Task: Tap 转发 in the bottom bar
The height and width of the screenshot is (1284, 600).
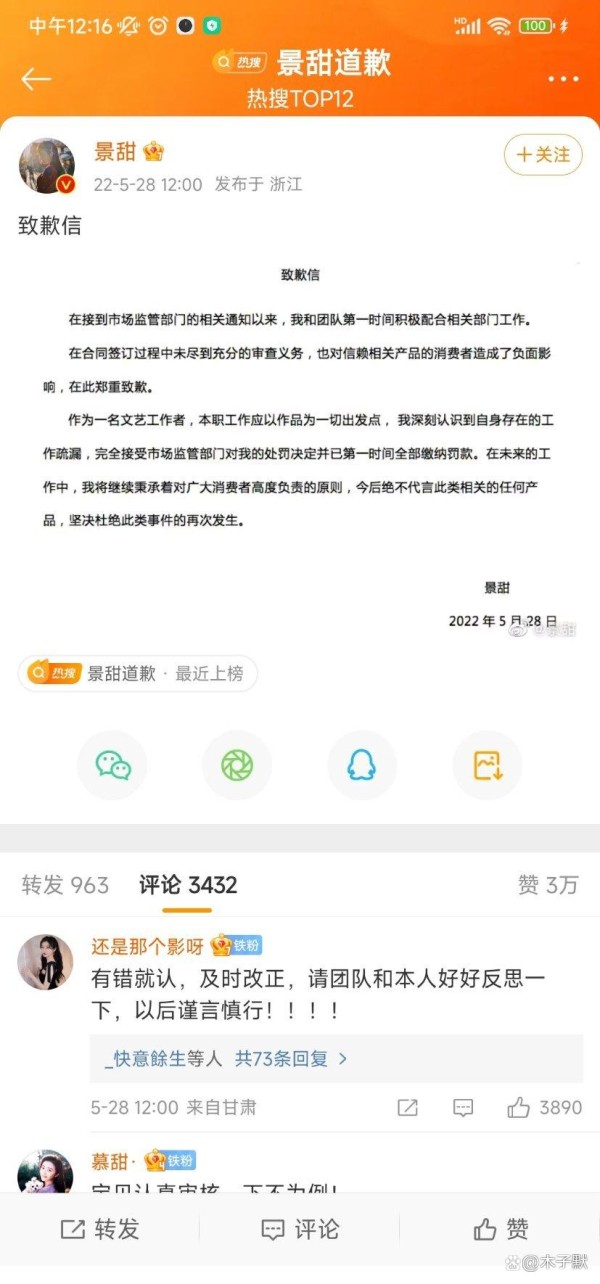Action: (x=100, y=1230)
